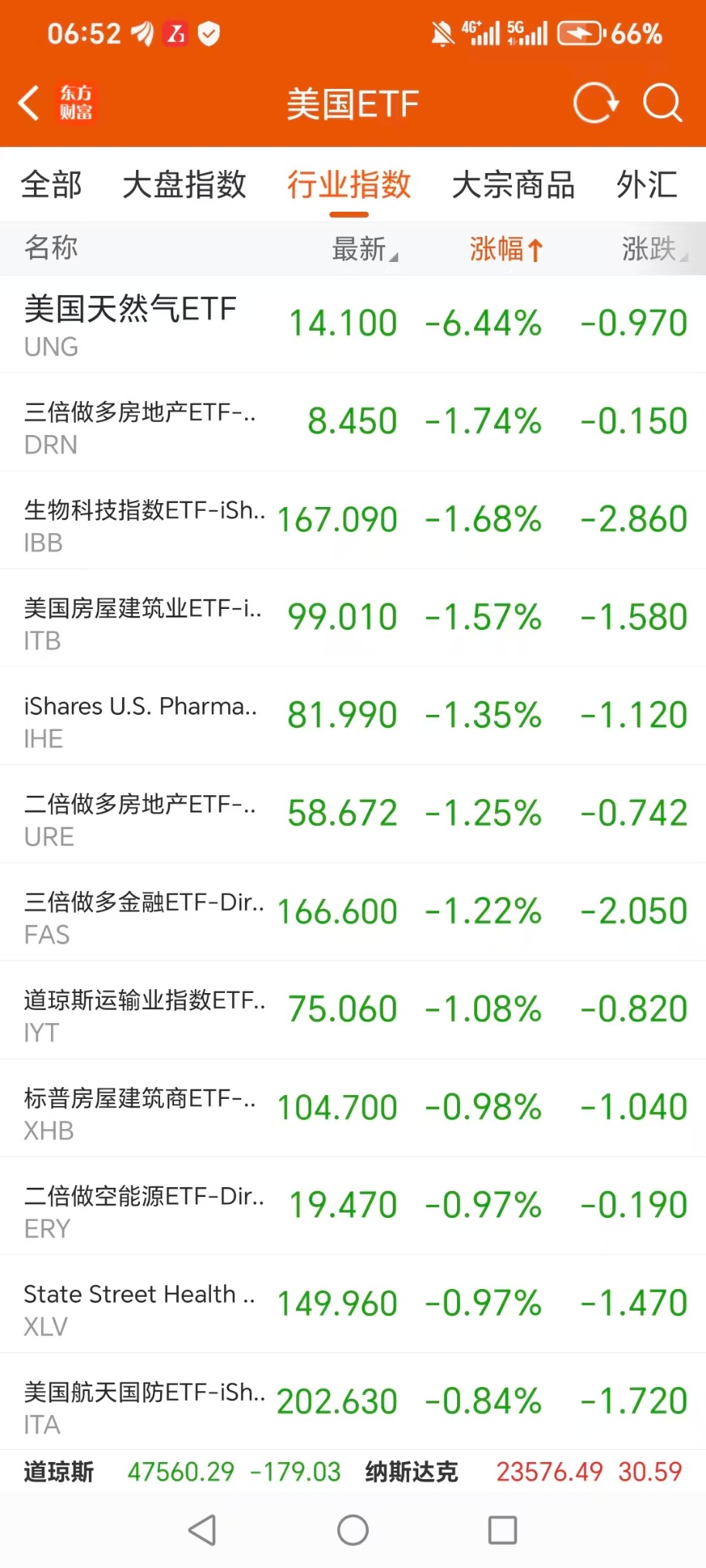The height and width of the screenshot is (1568, 706).
Task: View the FAS financial ETF quote
Action: [x=353, y=913]
